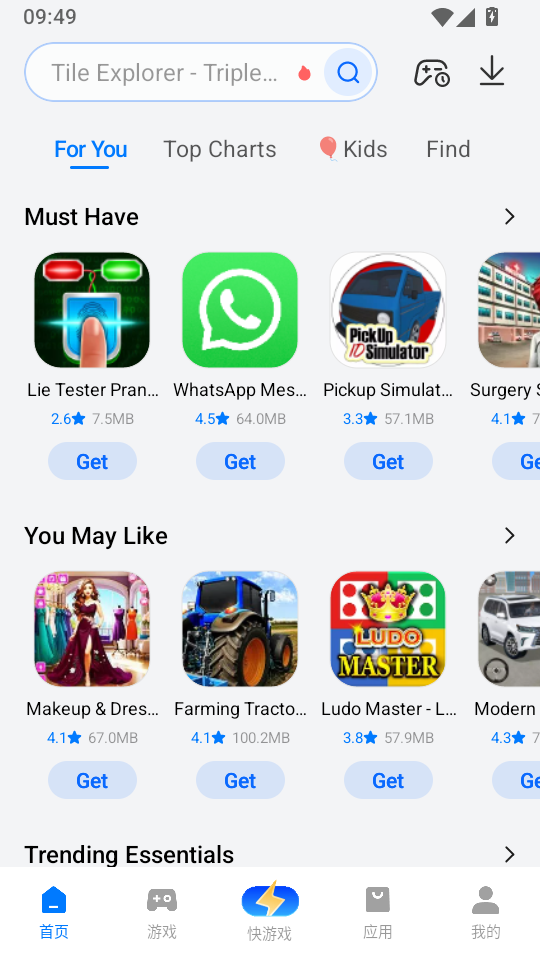Screen dimensions: 540x960
Task: Open the Makeup & Dress app icon
Action: pos(92,629)
